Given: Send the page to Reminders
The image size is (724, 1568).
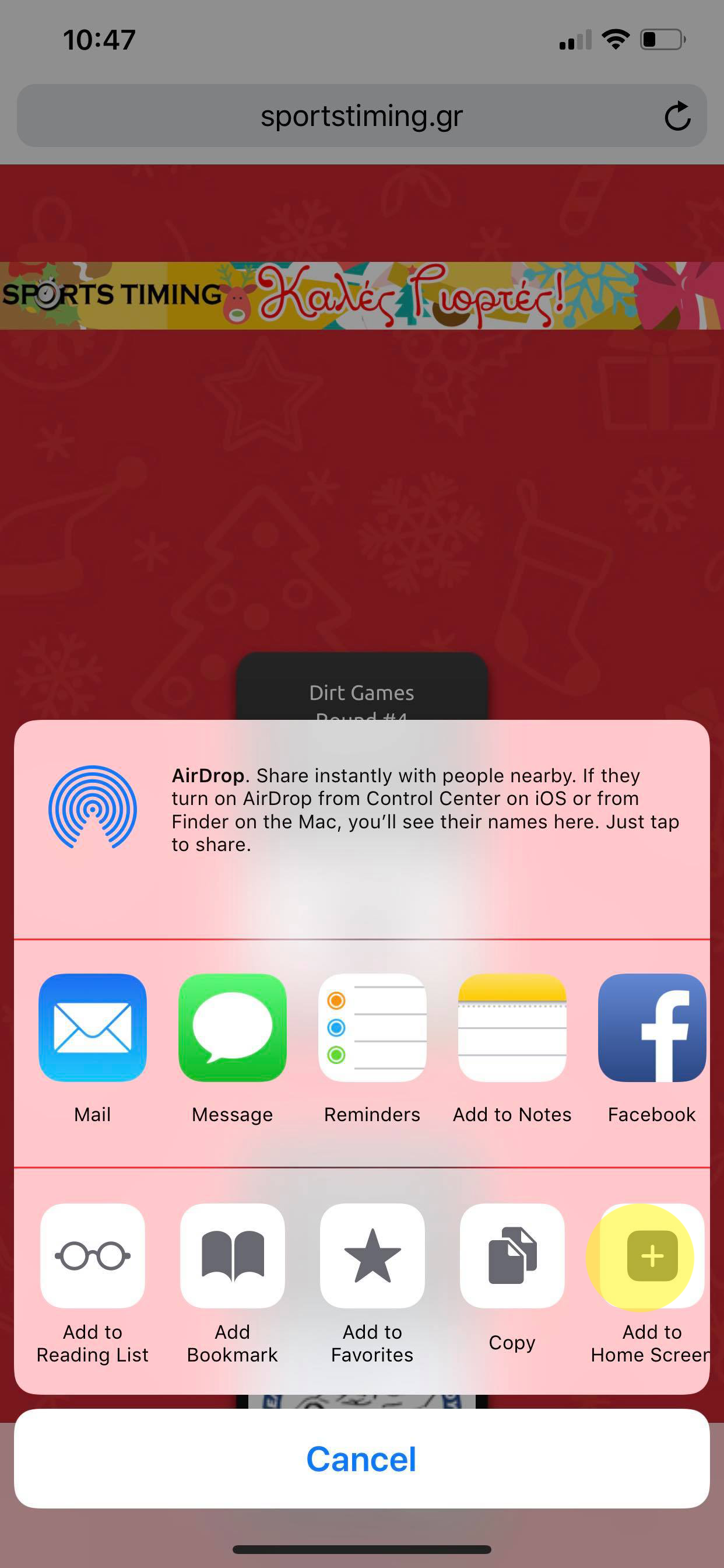Looking at the screenshot, I should pyautogui.click(x=372, y=1027).
